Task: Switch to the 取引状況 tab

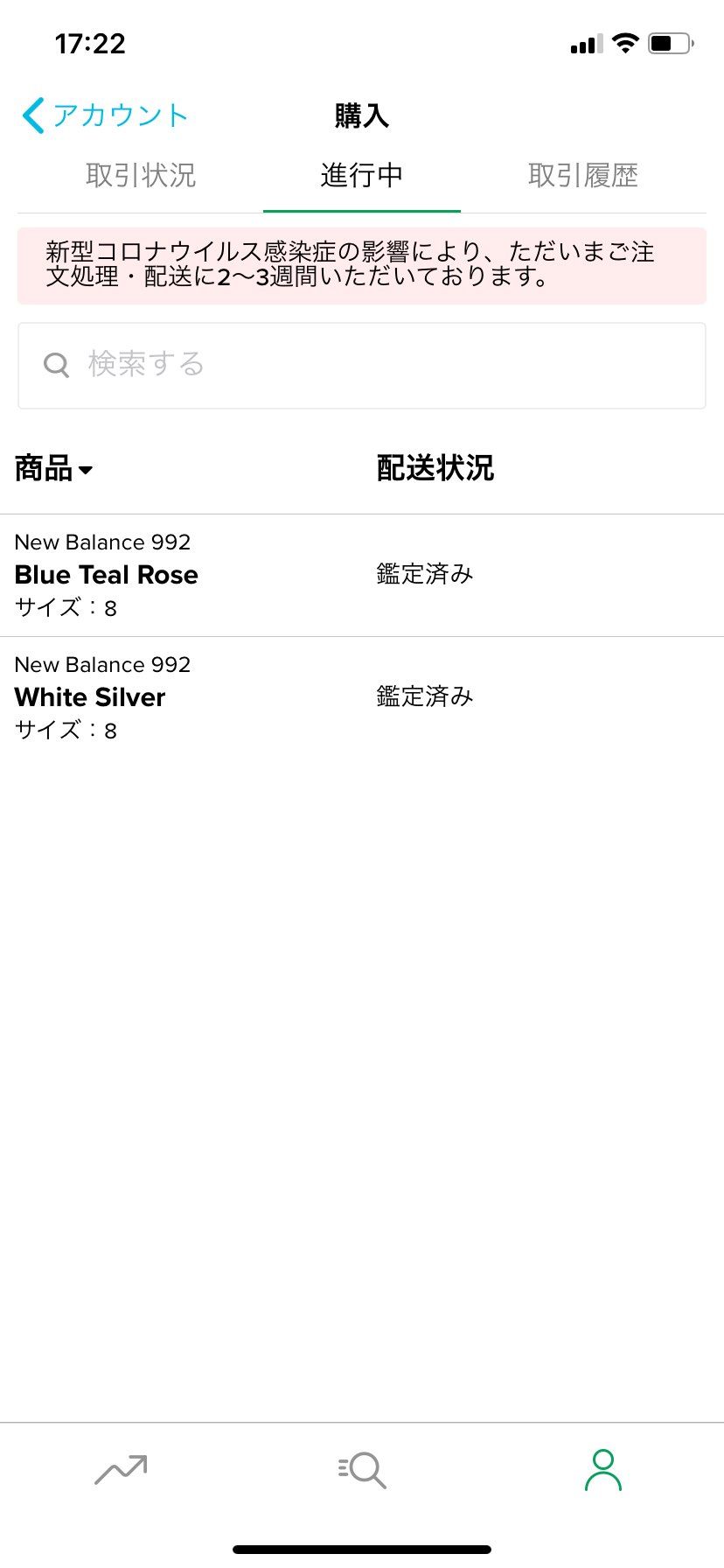Action: [x=141, y=176]
